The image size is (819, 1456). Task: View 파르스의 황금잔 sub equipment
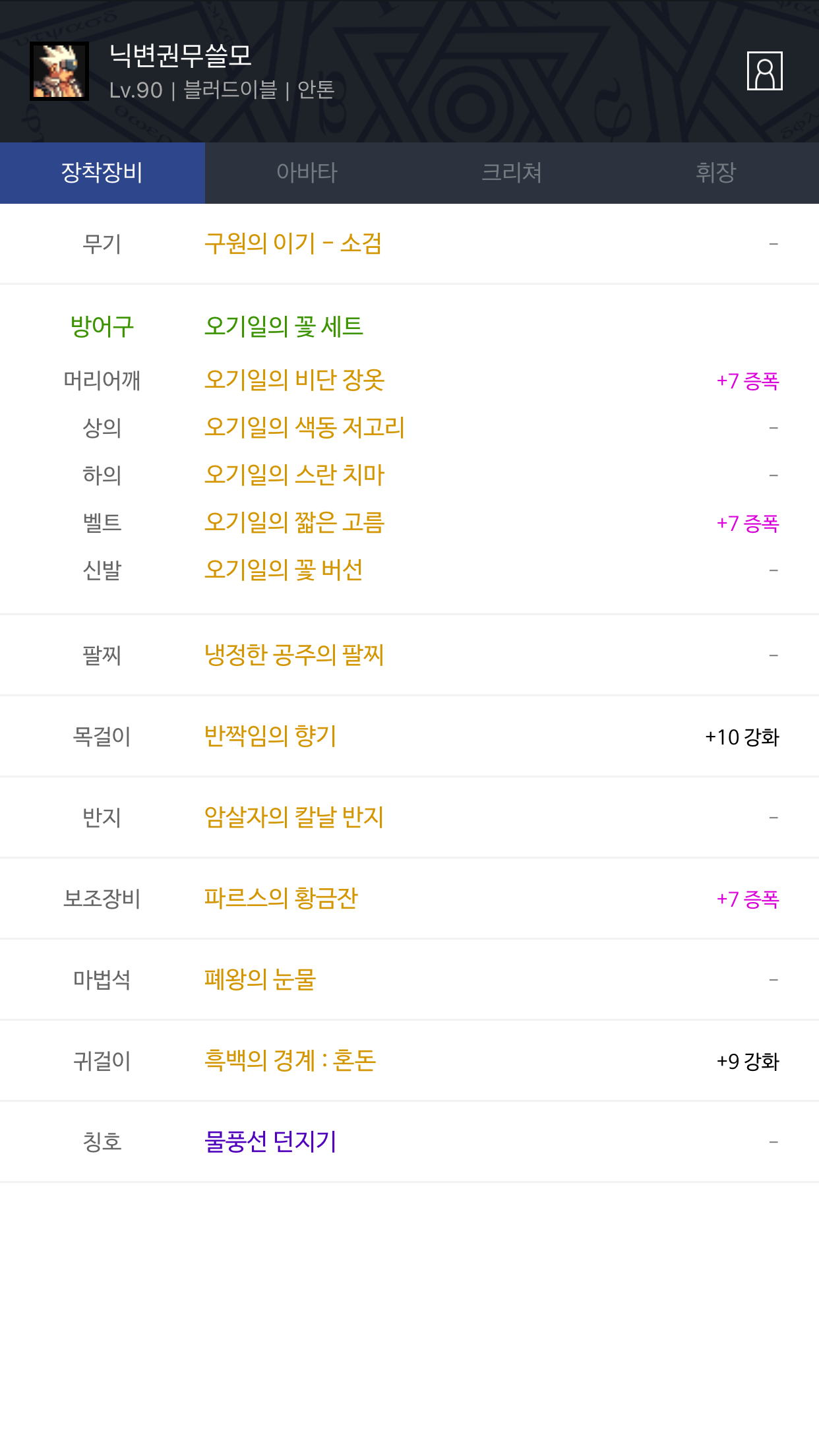[x=281, y=899]
